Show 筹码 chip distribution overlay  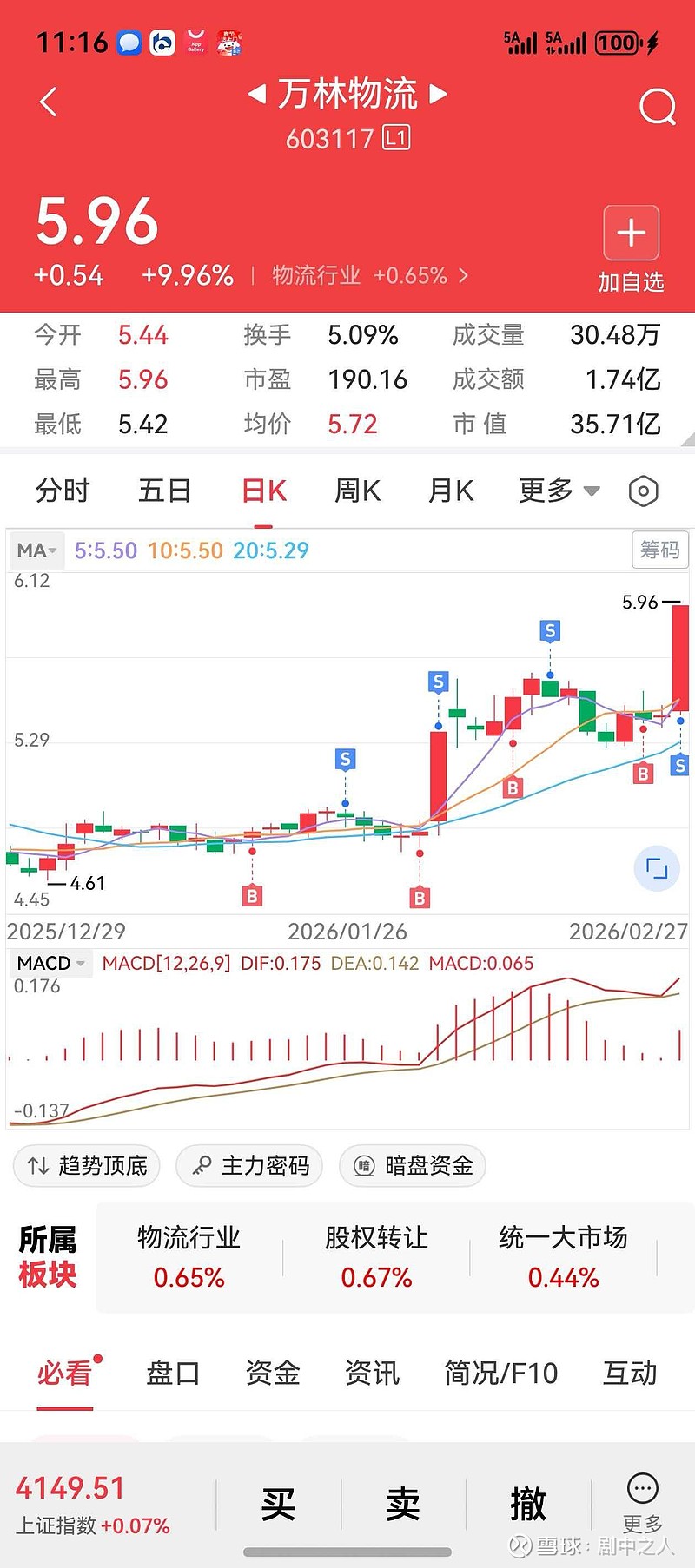(x=659, y=550)
